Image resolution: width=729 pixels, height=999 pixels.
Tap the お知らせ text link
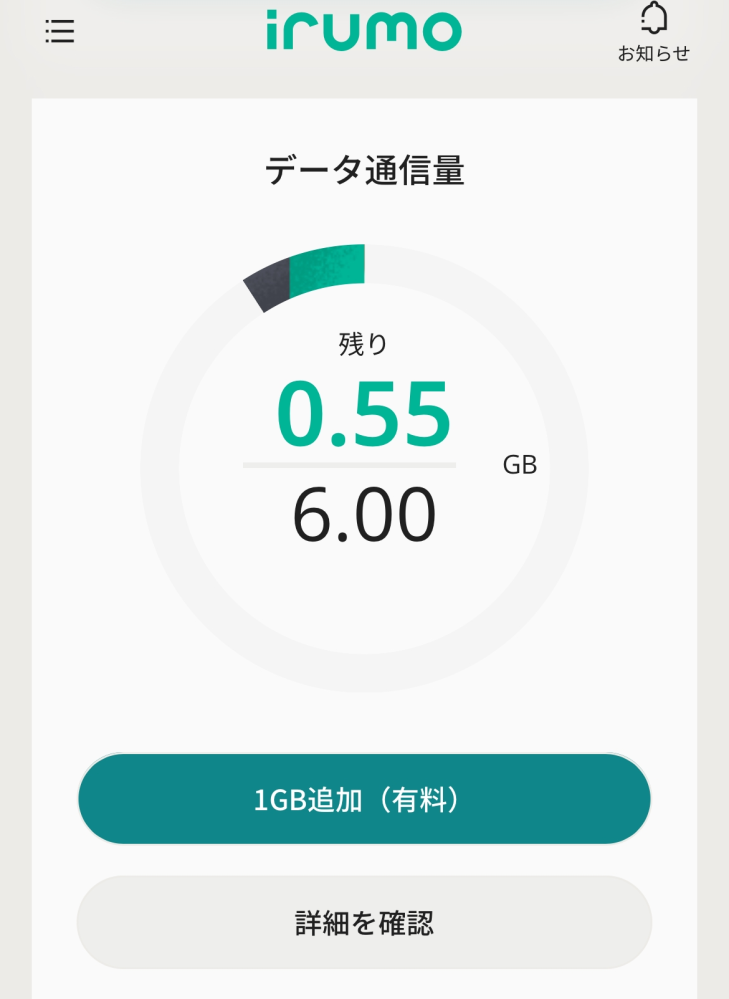click(656, 54)
